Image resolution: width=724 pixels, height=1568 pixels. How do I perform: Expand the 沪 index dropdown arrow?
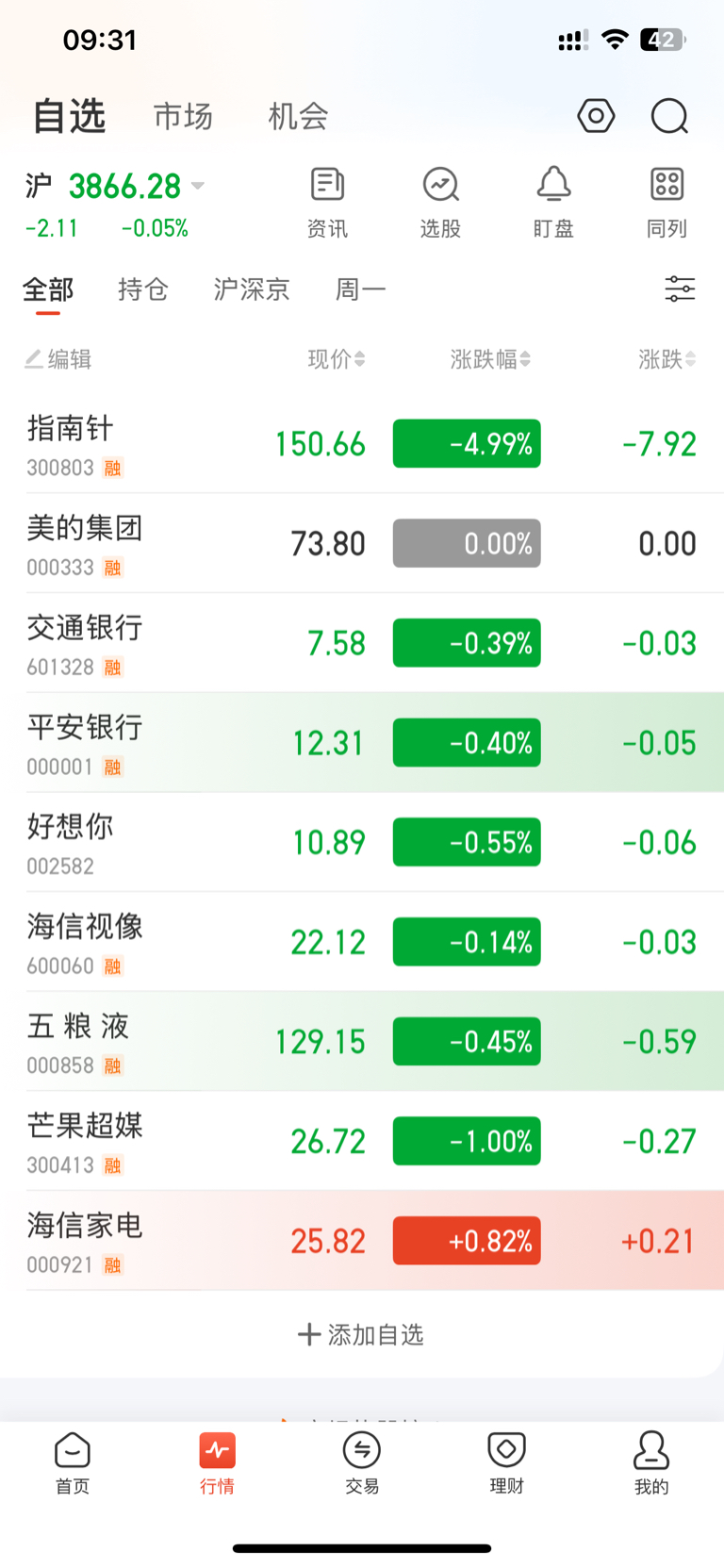point(198,186)
